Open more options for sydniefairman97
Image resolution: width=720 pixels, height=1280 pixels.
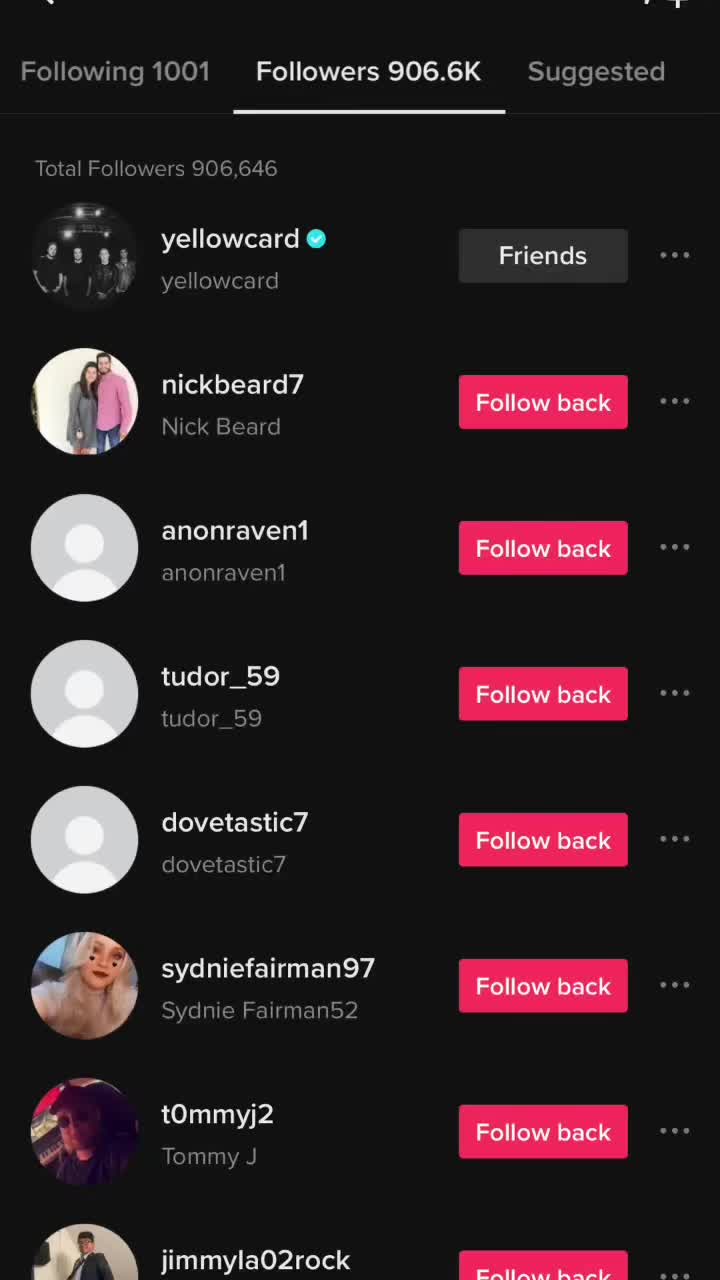675,986
